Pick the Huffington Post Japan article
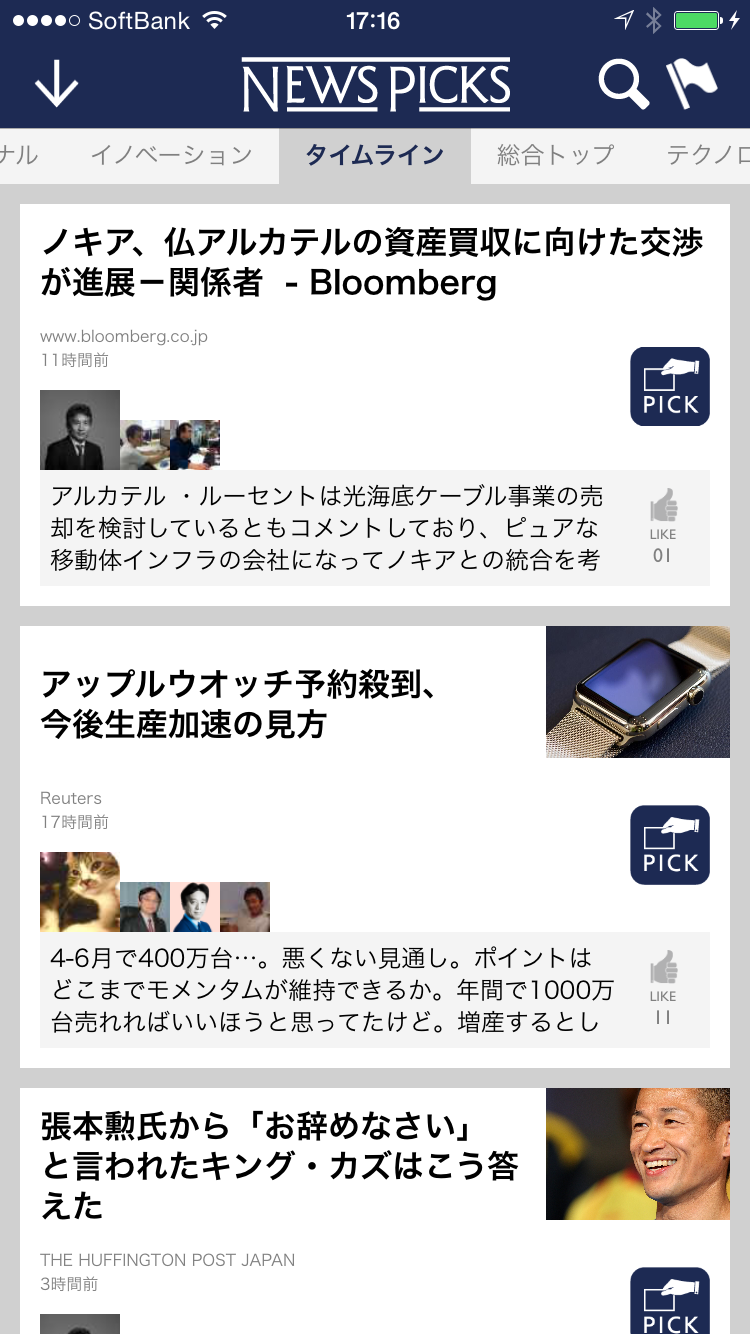The image size is (750, 1334). point(669,1302)
